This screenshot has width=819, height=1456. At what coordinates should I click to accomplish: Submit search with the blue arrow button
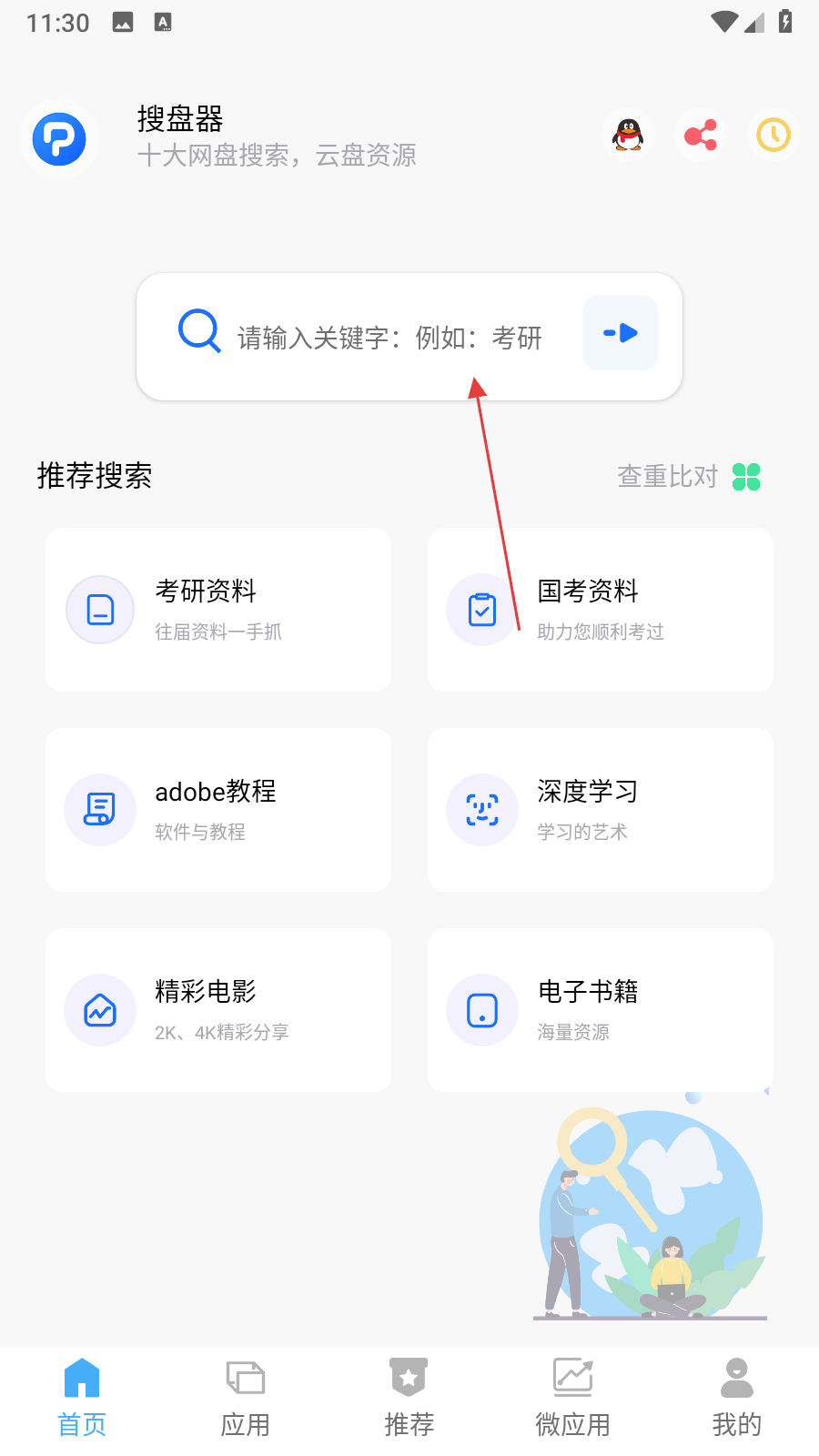pos(621,333)
